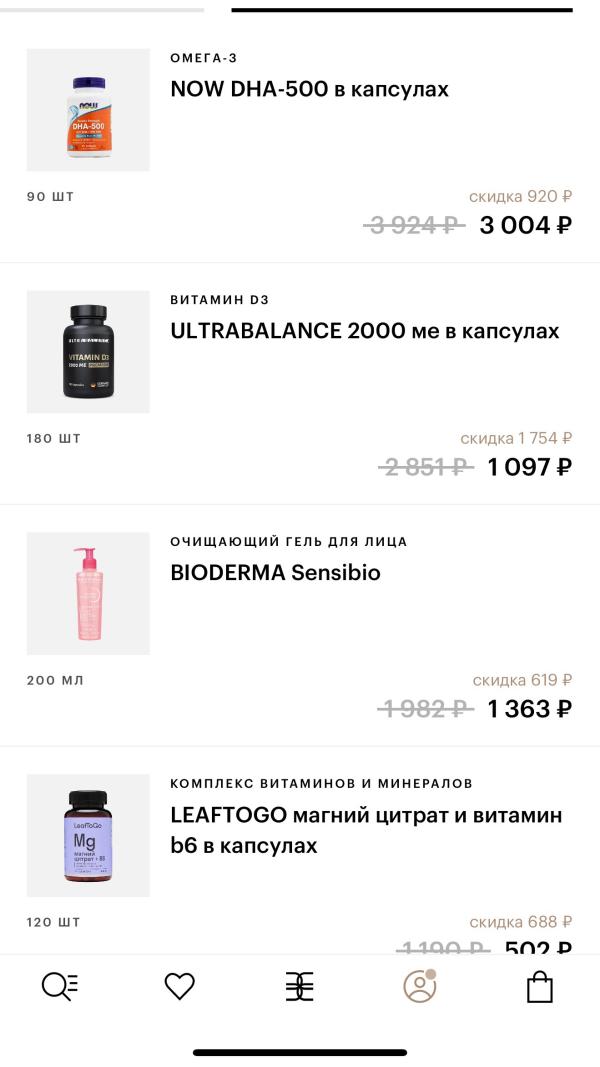The image size is (600, 1067).
Task: Go to the favorites heart tab
Action: (x=180, y=987)
